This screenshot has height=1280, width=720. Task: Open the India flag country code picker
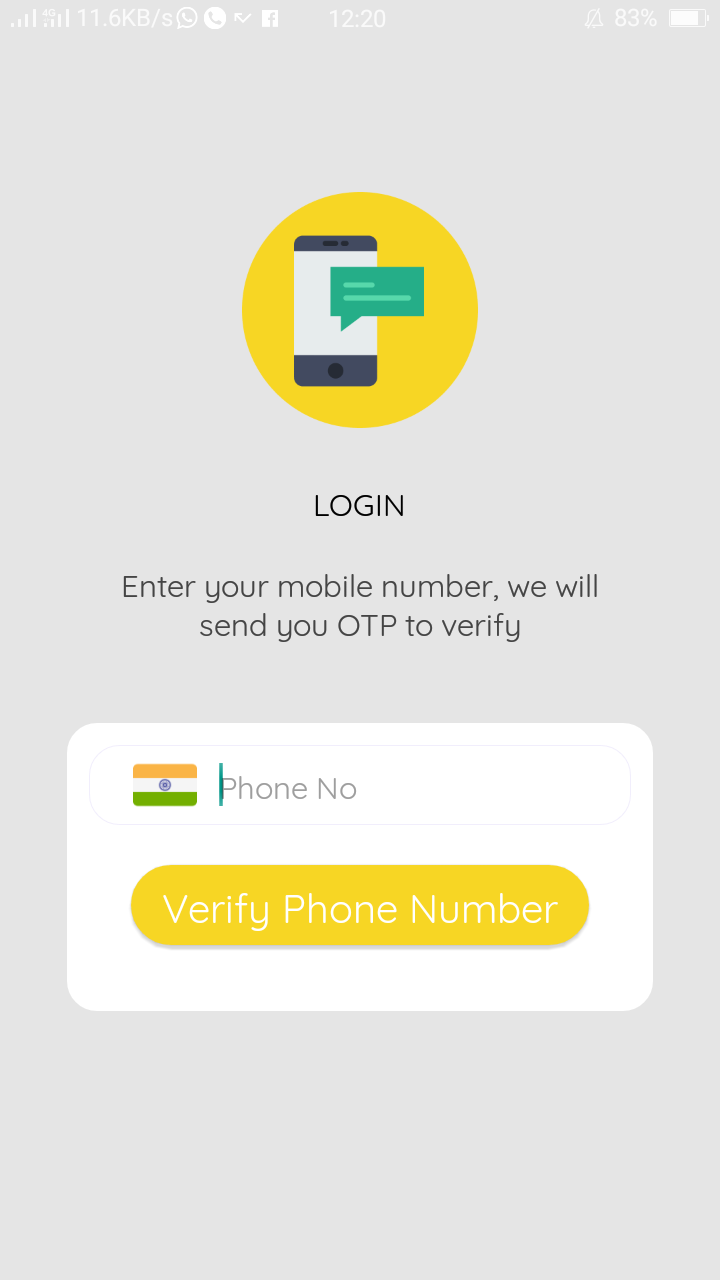pos(165,785)
